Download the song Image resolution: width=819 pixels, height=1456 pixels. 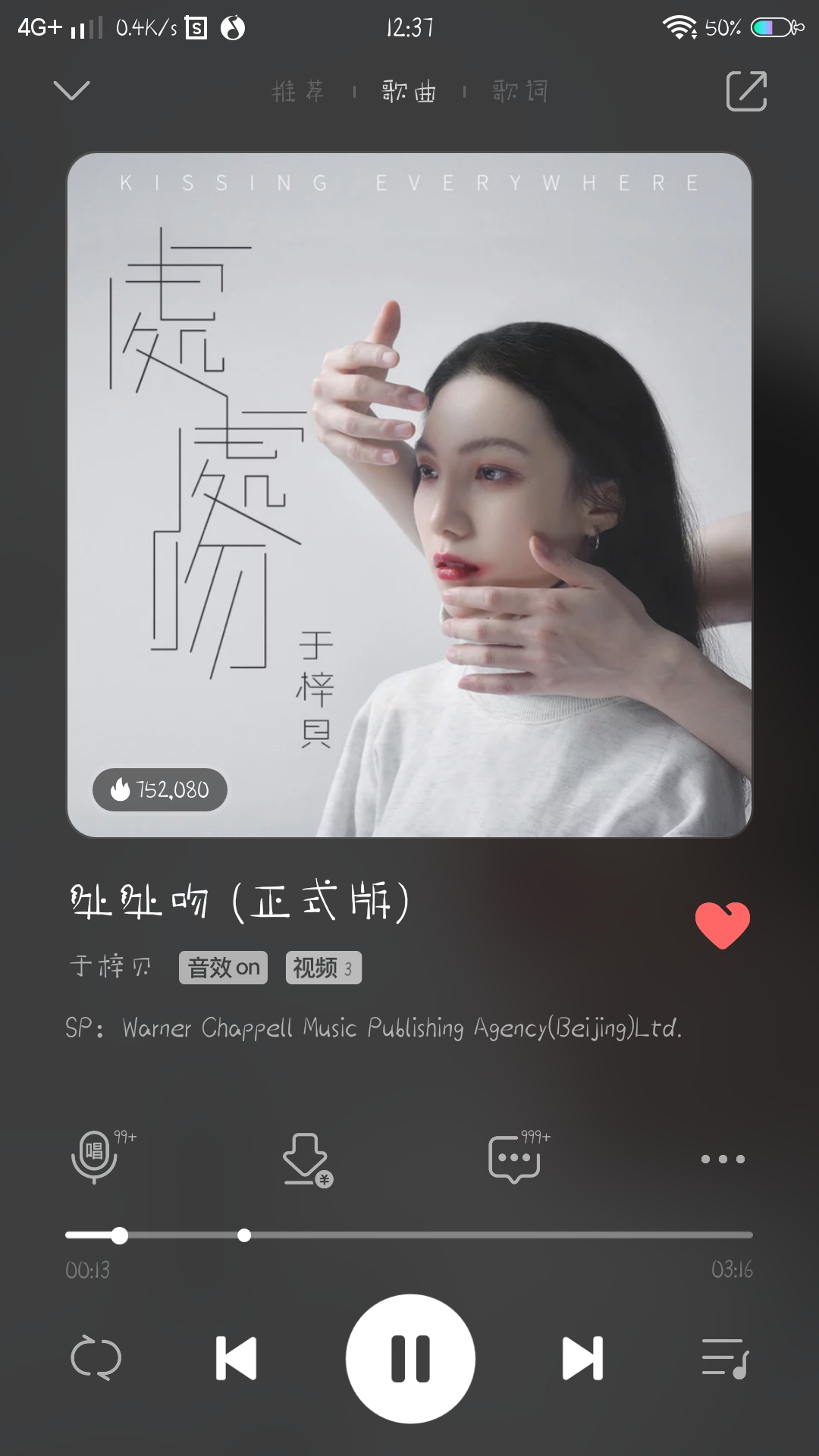tap(306, 1159)
